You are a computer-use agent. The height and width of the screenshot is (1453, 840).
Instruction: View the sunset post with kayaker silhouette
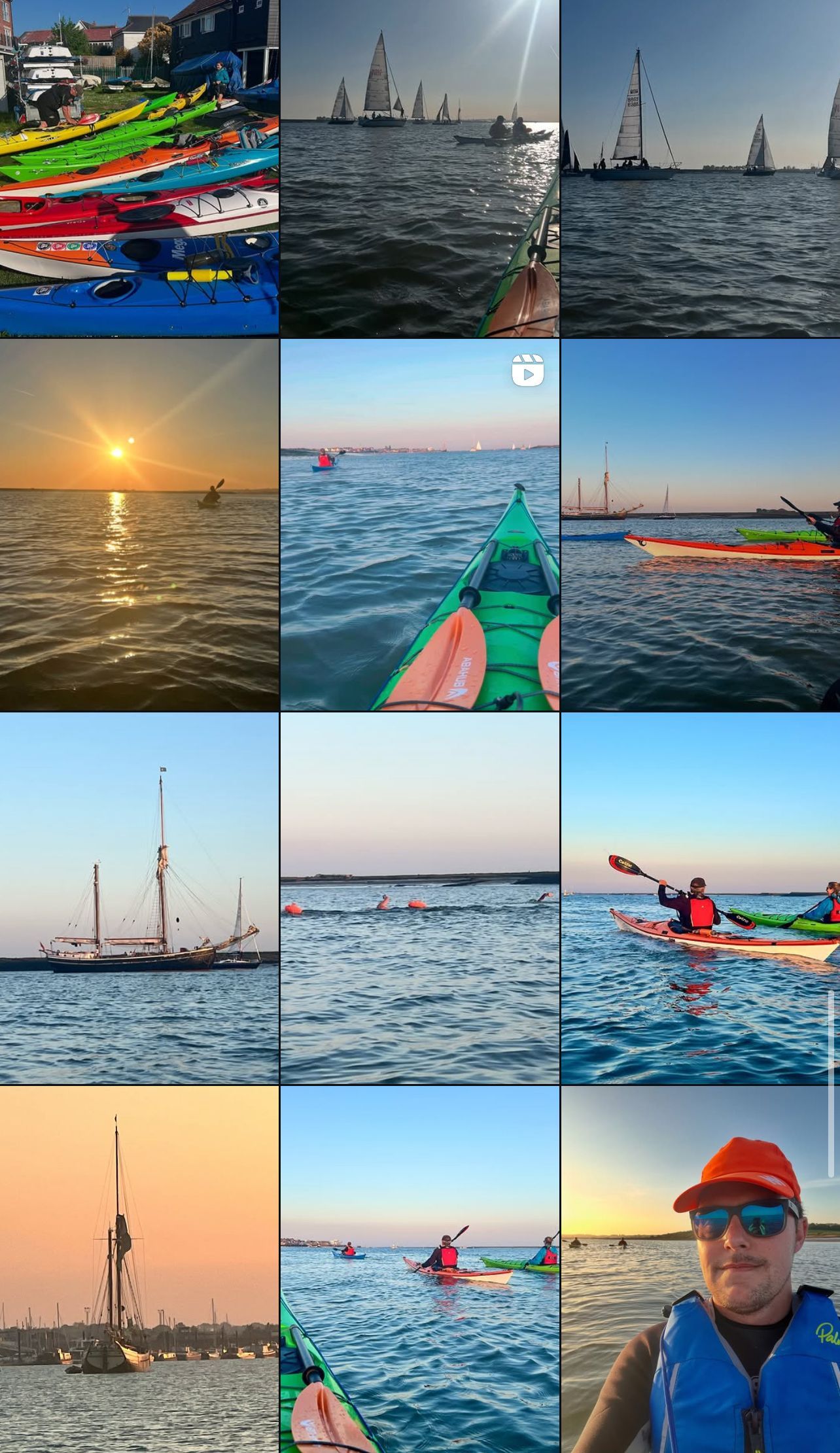139,525
